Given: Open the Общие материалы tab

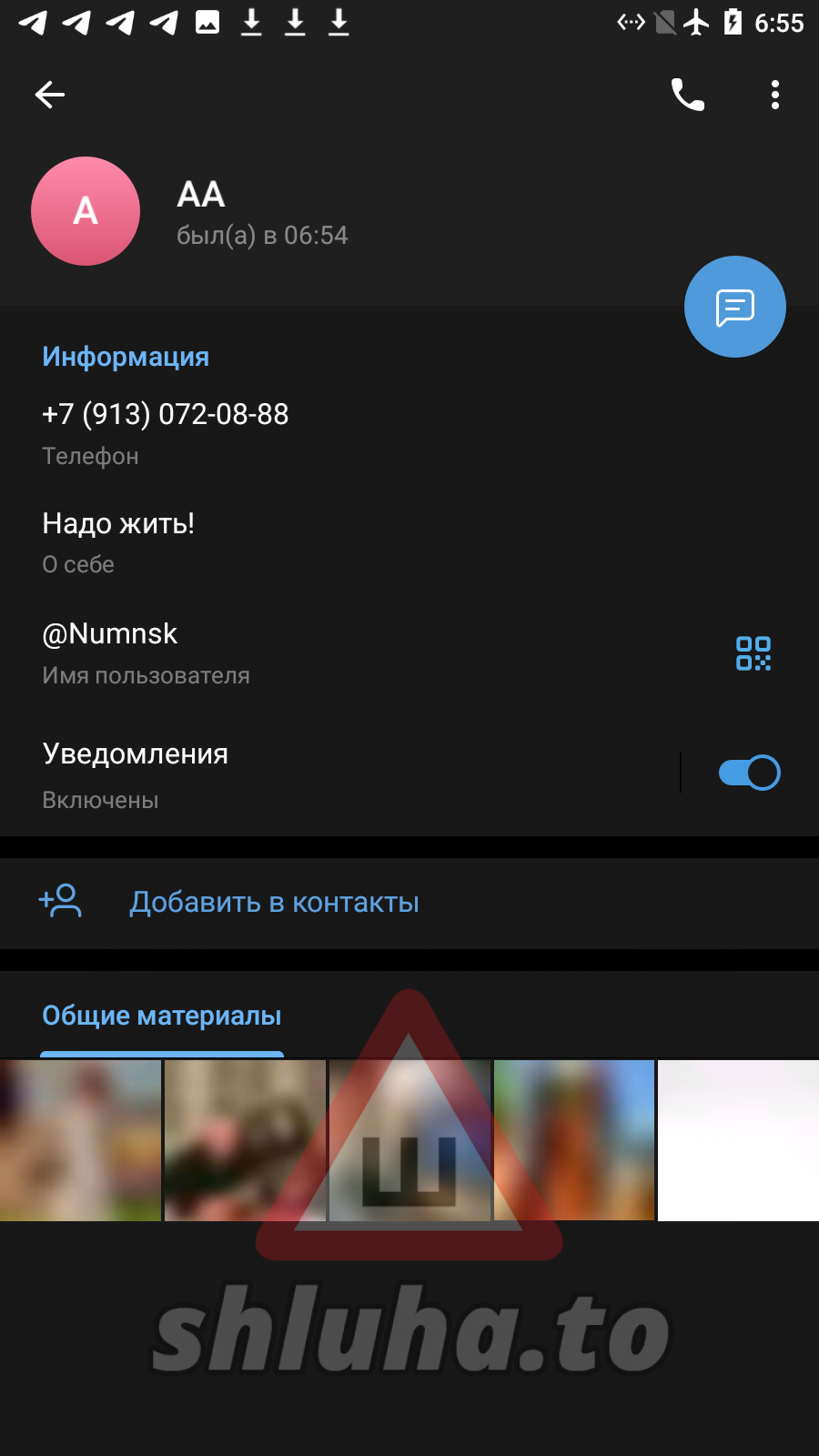Looking at the screenshot, I should click(162, 1016).
